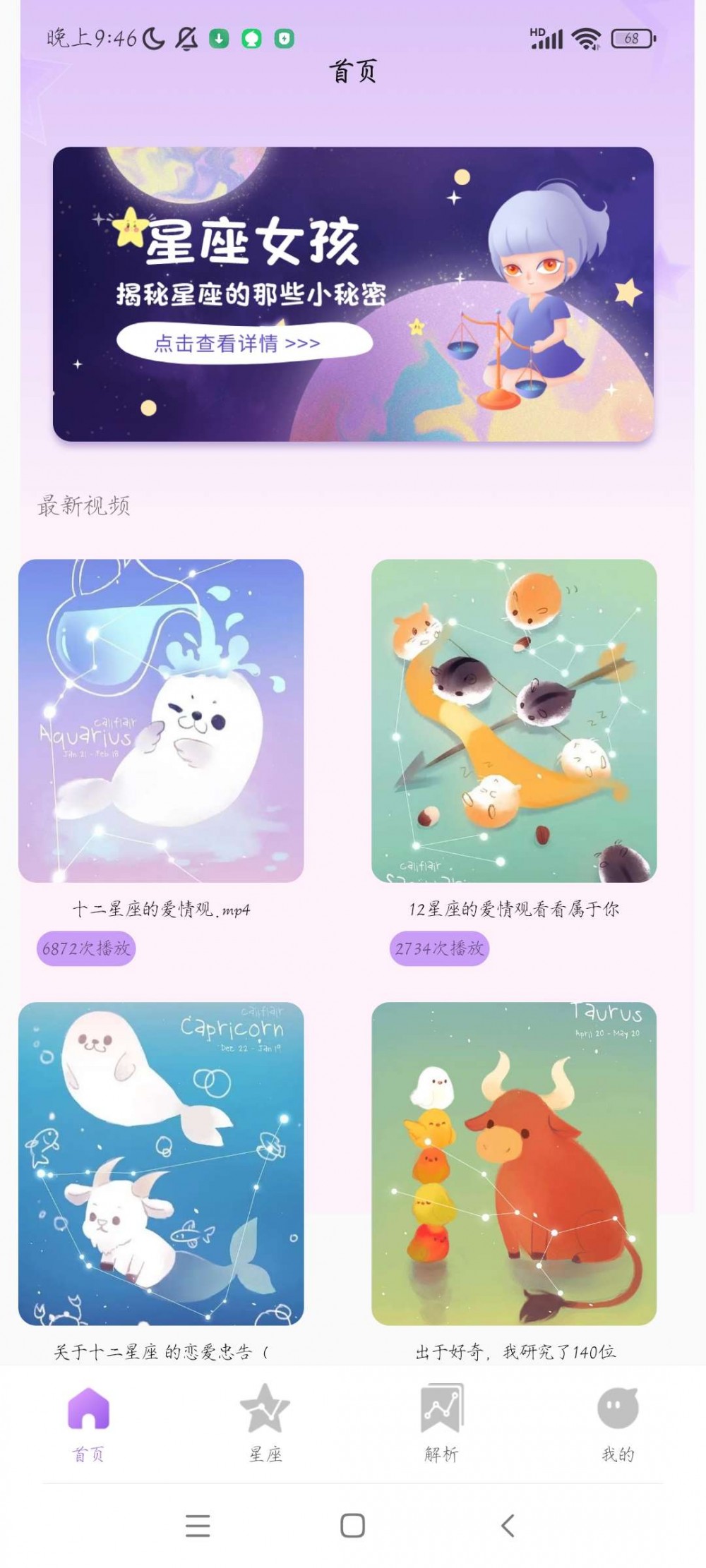Tap the mute notification icon in status bar
Screen dimensions: 706x1568
tap(186, 40)
